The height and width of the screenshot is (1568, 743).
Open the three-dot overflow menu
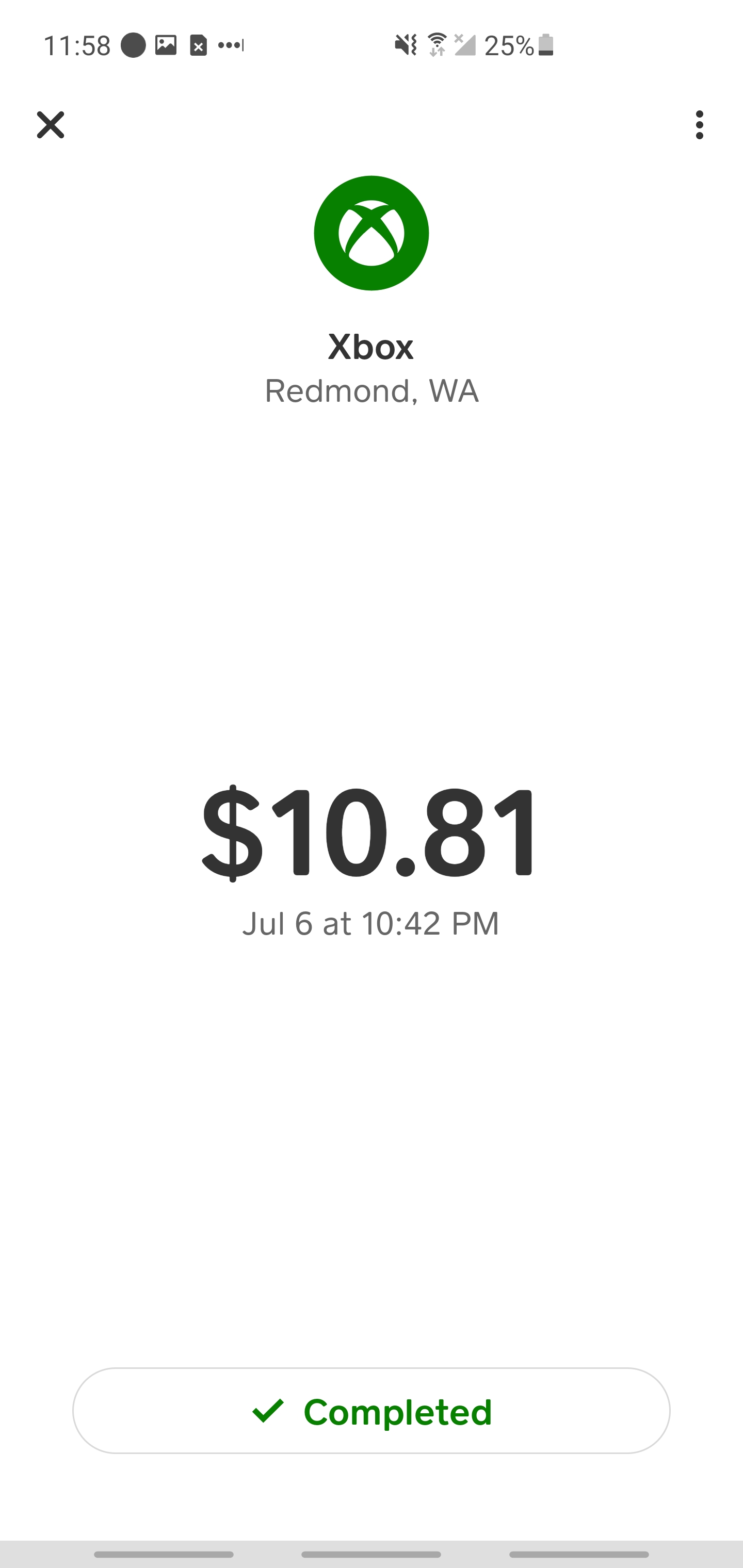click(x=699, y=125)
